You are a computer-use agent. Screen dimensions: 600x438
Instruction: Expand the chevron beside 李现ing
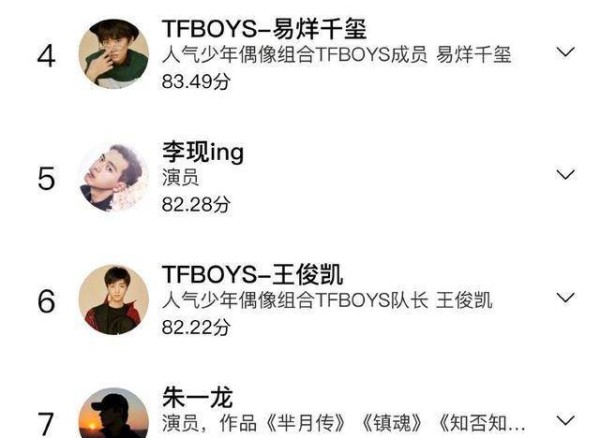(x=565, y=175)
